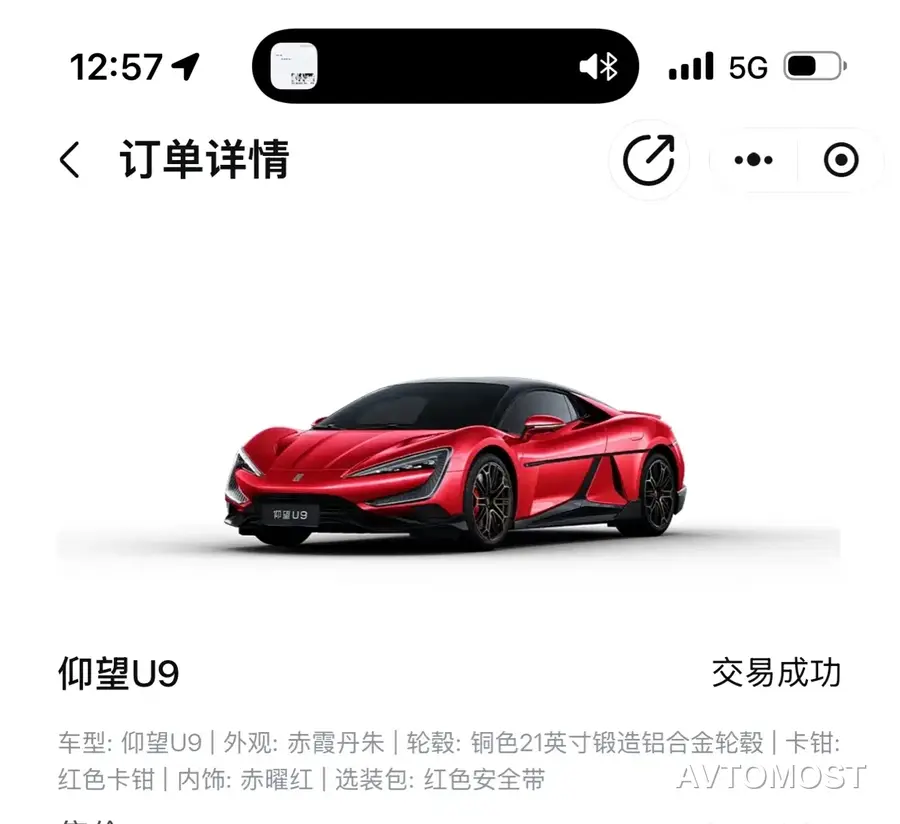
Task: Go back from the 订单详情 page
Action: pos(69,160)
